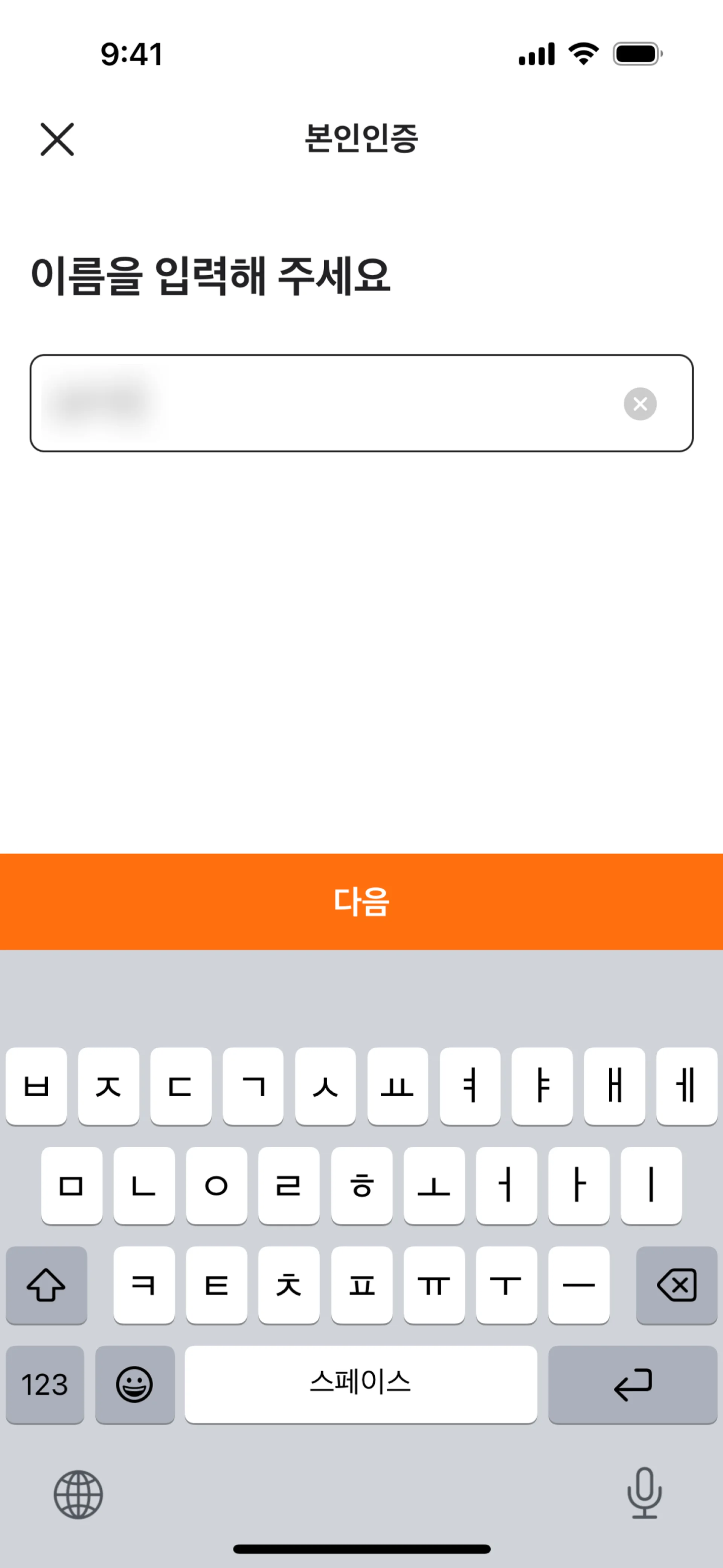This screenshot has height=1568, width=723.
Task: Tap the keyboard shift key
Action: pyautogui.click(x=46, y=1285)
